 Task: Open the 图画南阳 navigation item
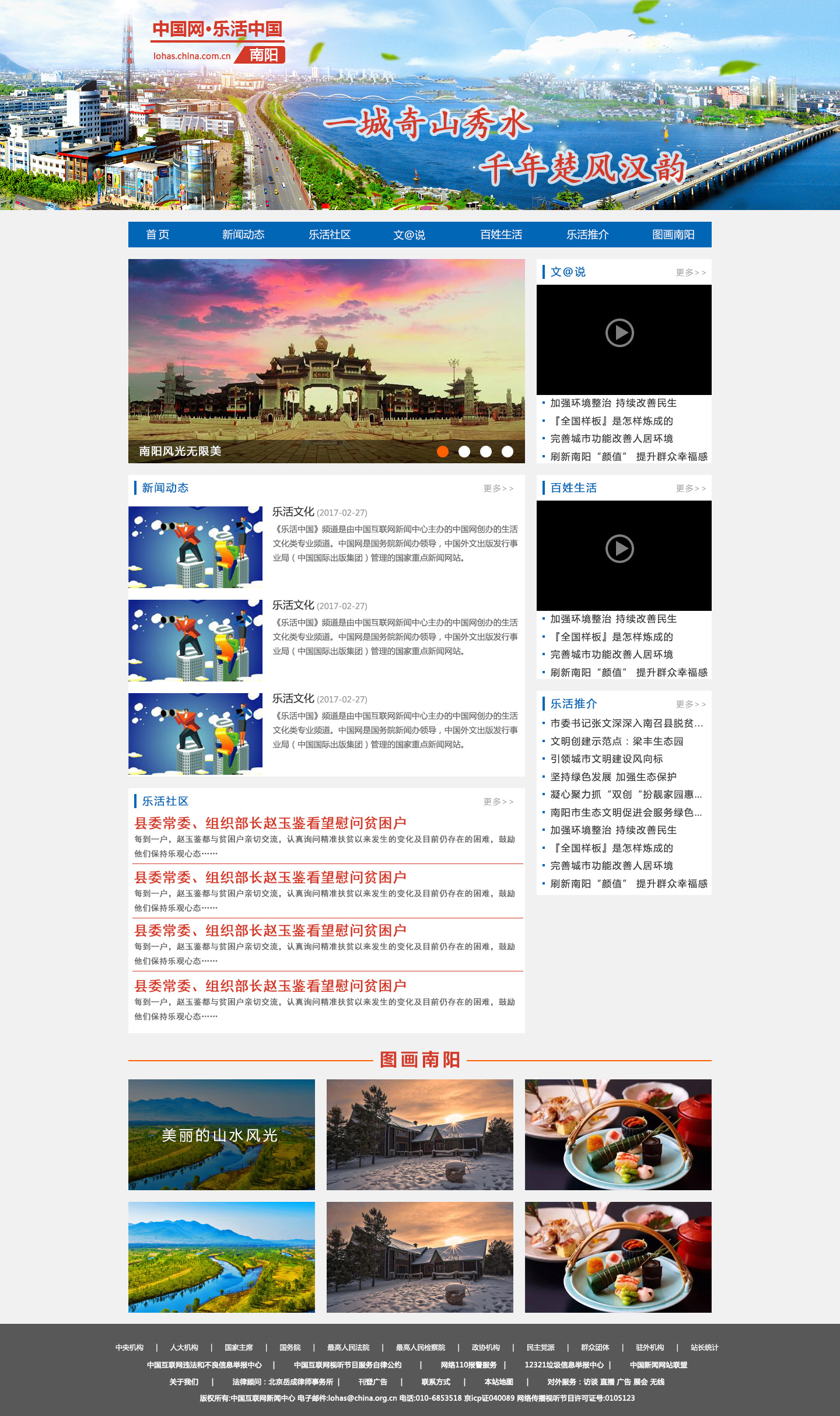(673, 235)
